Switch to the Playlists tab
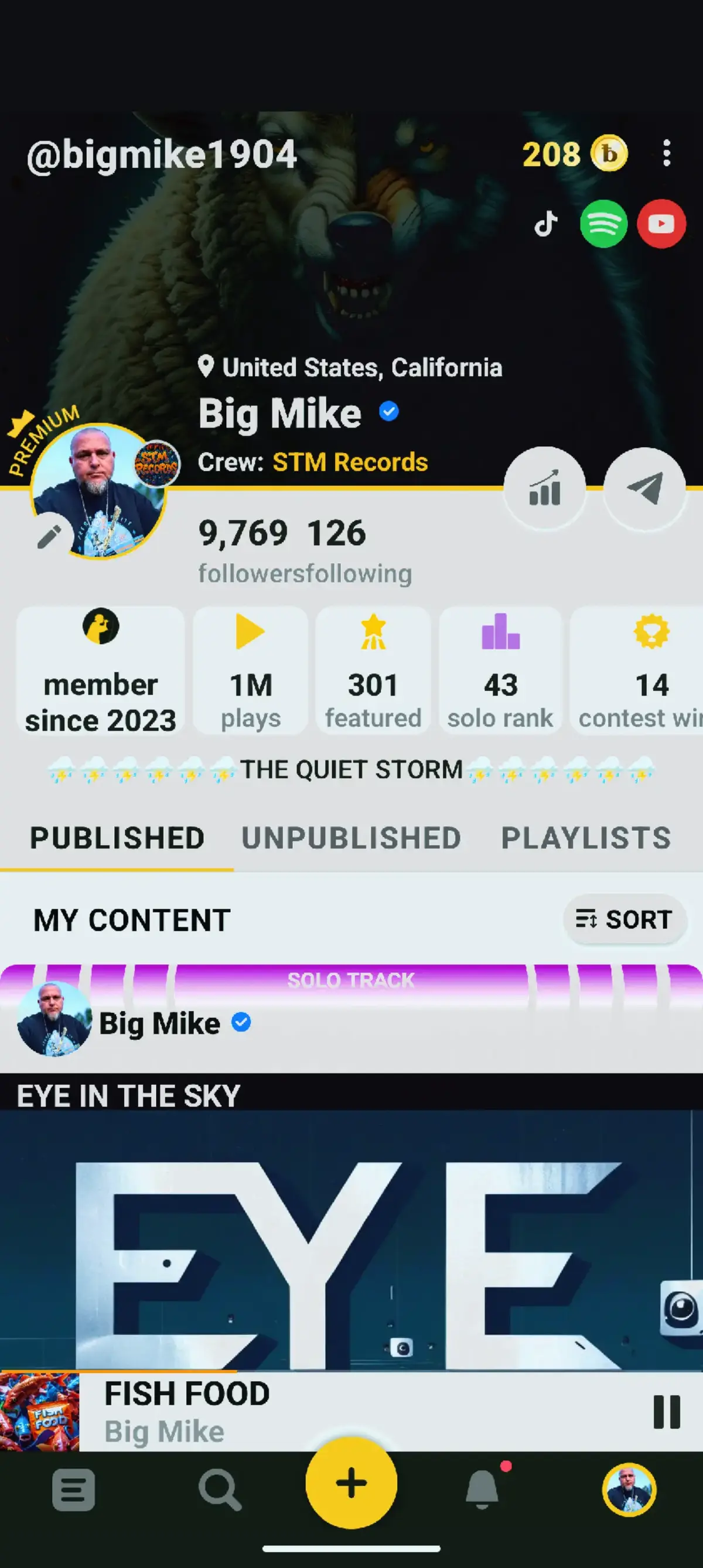Image resolution: width=703 pixels, height=1568 pixels. tap(586, 838)
